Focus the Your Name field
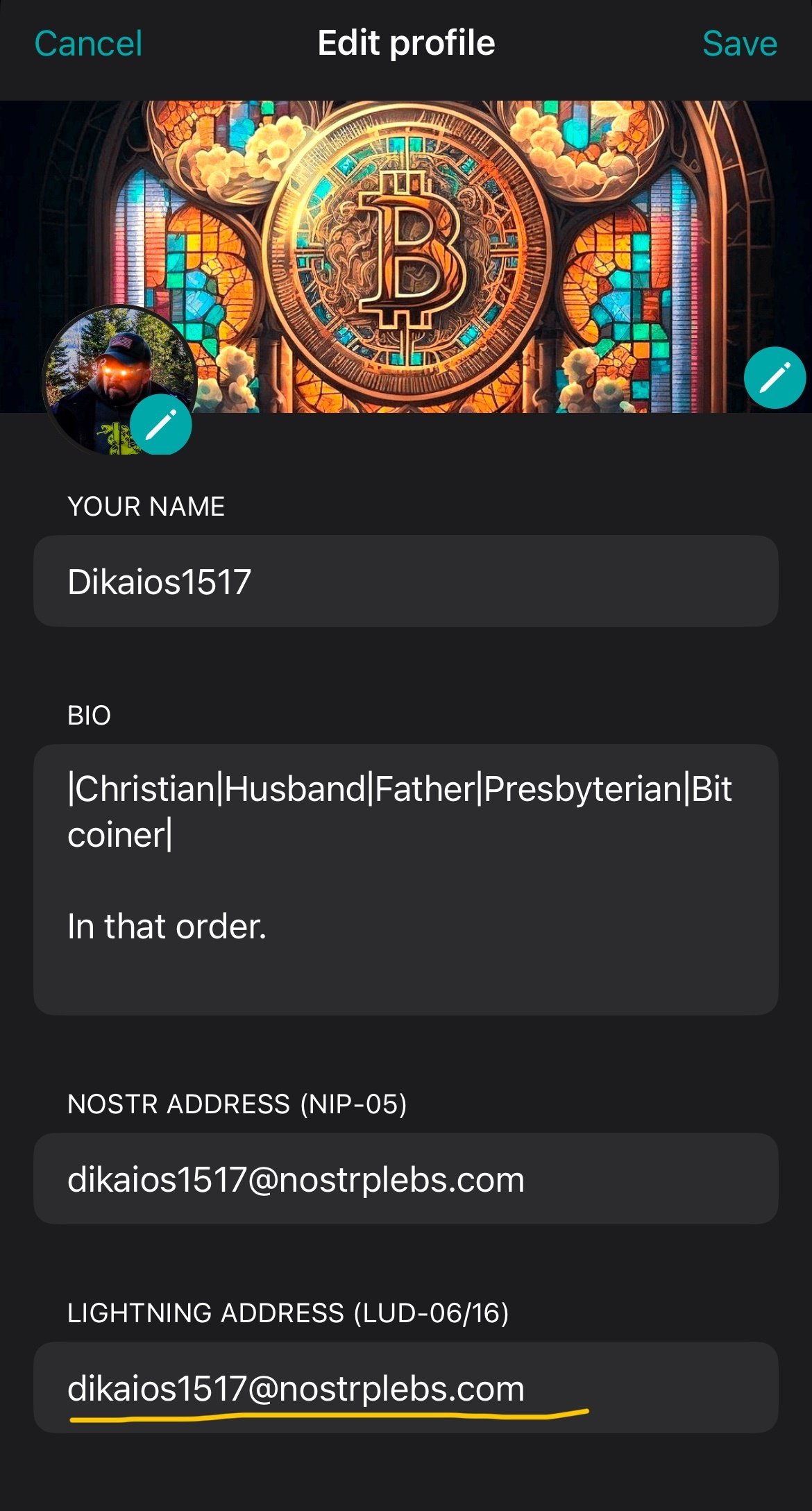 (x=406, y=581)
